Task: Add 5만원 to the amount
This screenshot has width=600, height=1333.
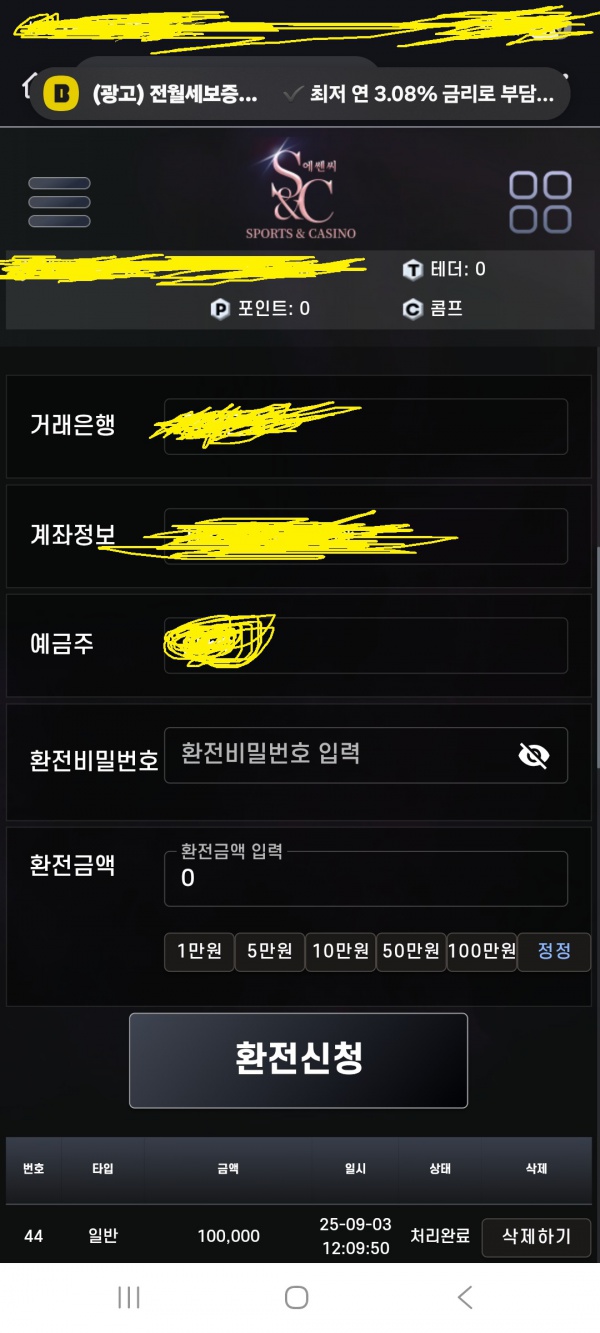Action: [x=270, y=951]
